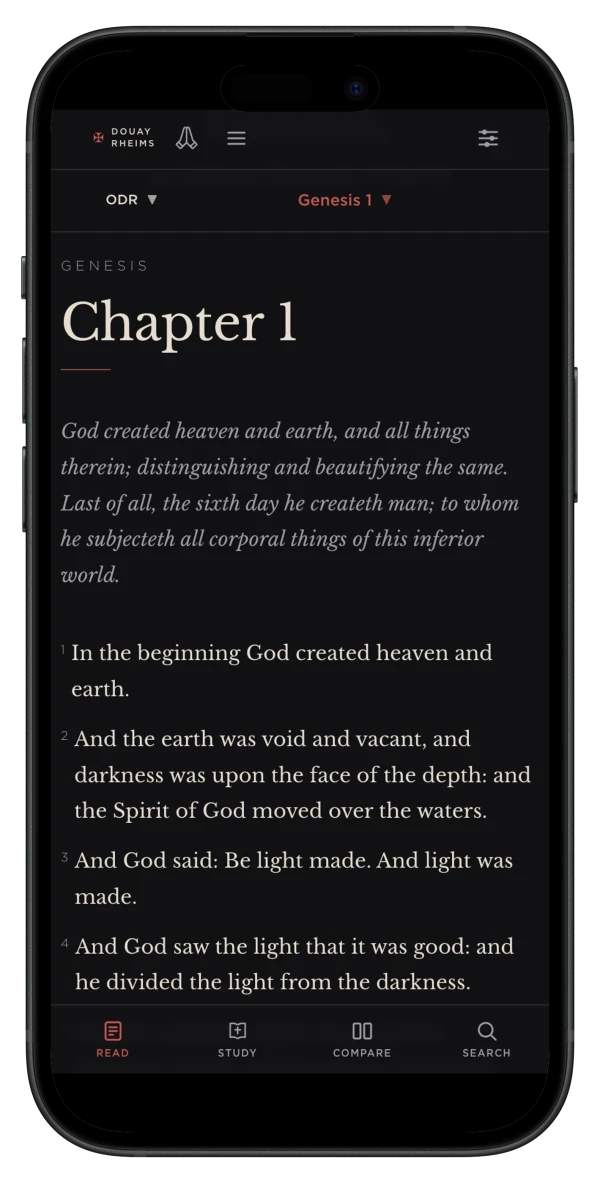Go to the Douay Rheims home logo
The image size is (600, 1183).
(125, 139)
